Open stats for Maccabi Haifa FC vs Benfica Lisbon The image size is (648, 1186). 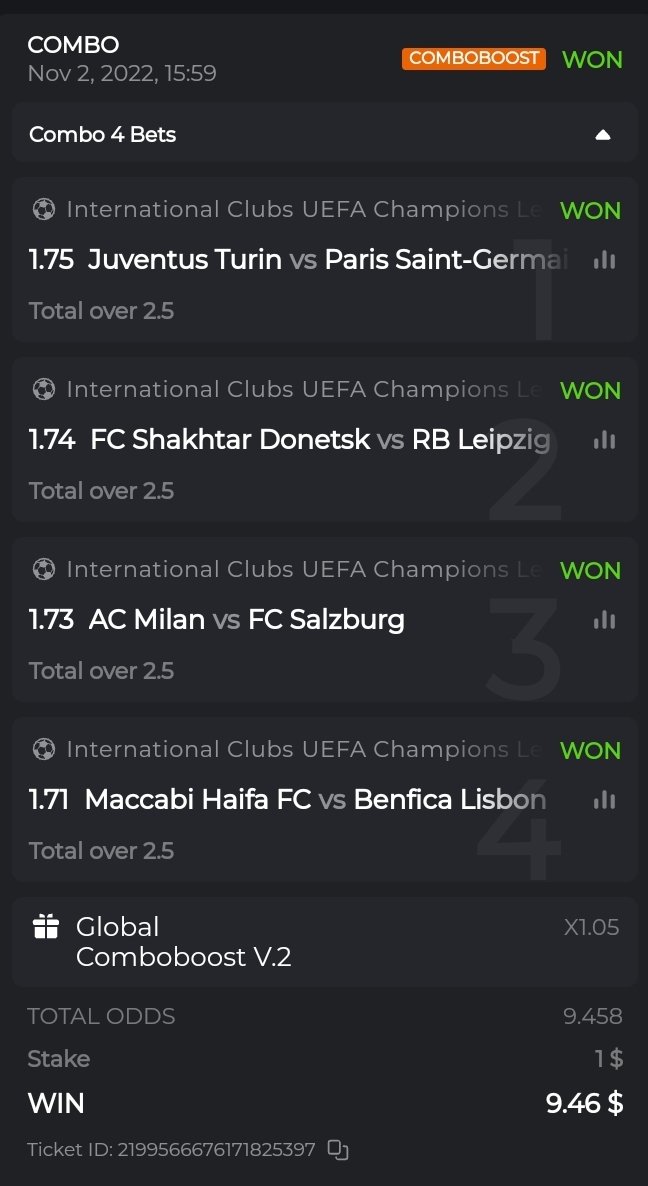pos(604,800)
